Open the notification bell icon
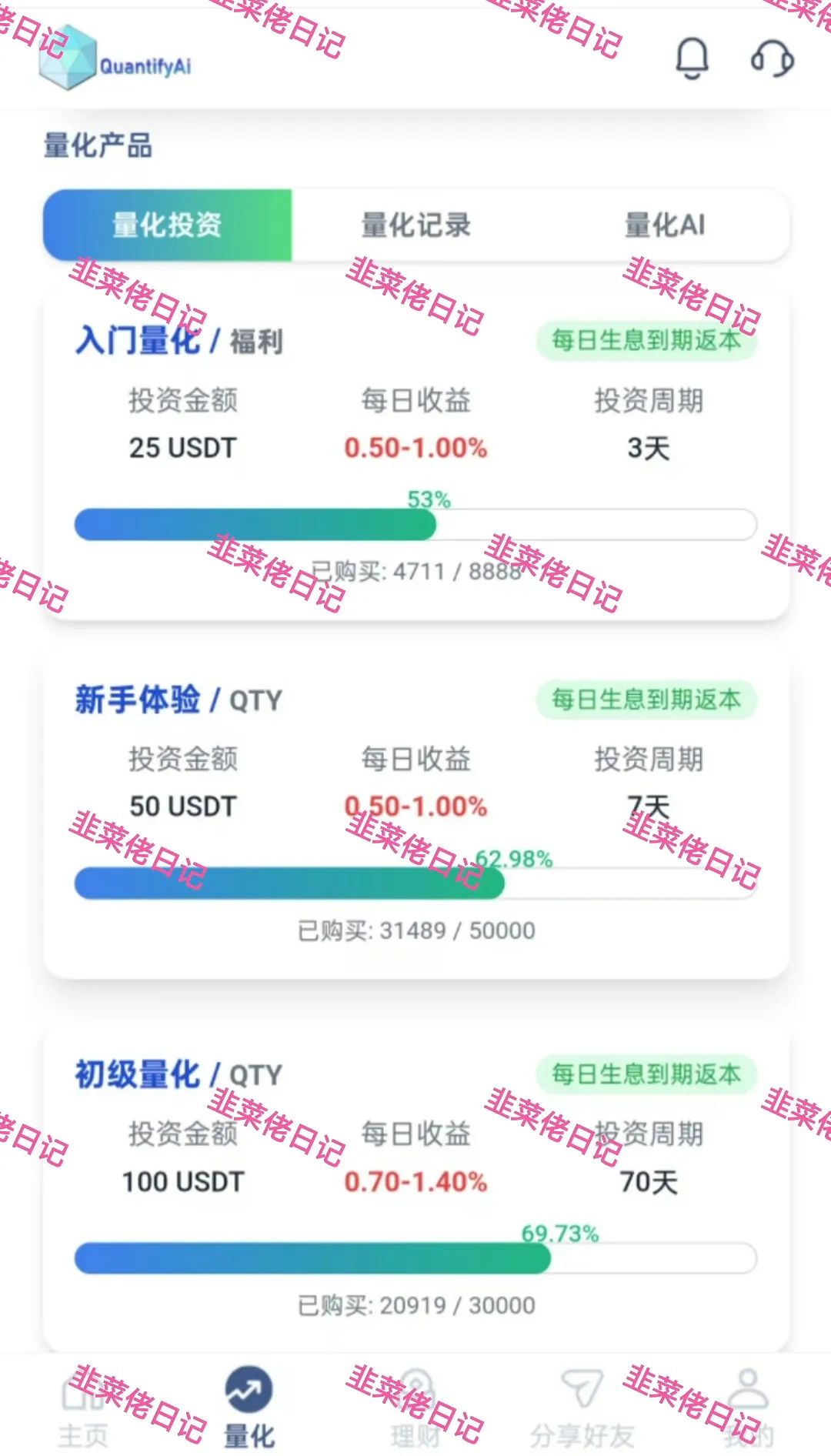The image size is (831, 1456). (x=693, y=59)
